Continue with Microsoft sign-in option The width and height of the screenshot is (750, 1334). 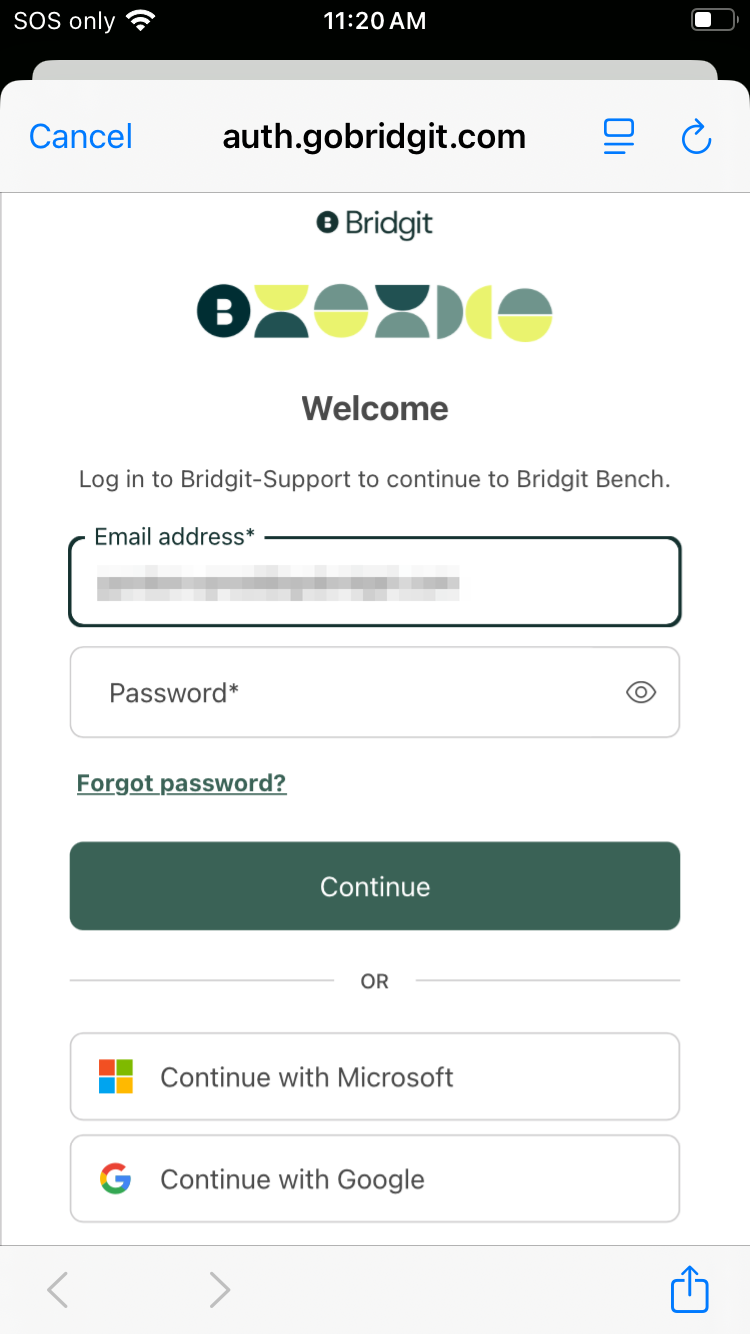375,1076
